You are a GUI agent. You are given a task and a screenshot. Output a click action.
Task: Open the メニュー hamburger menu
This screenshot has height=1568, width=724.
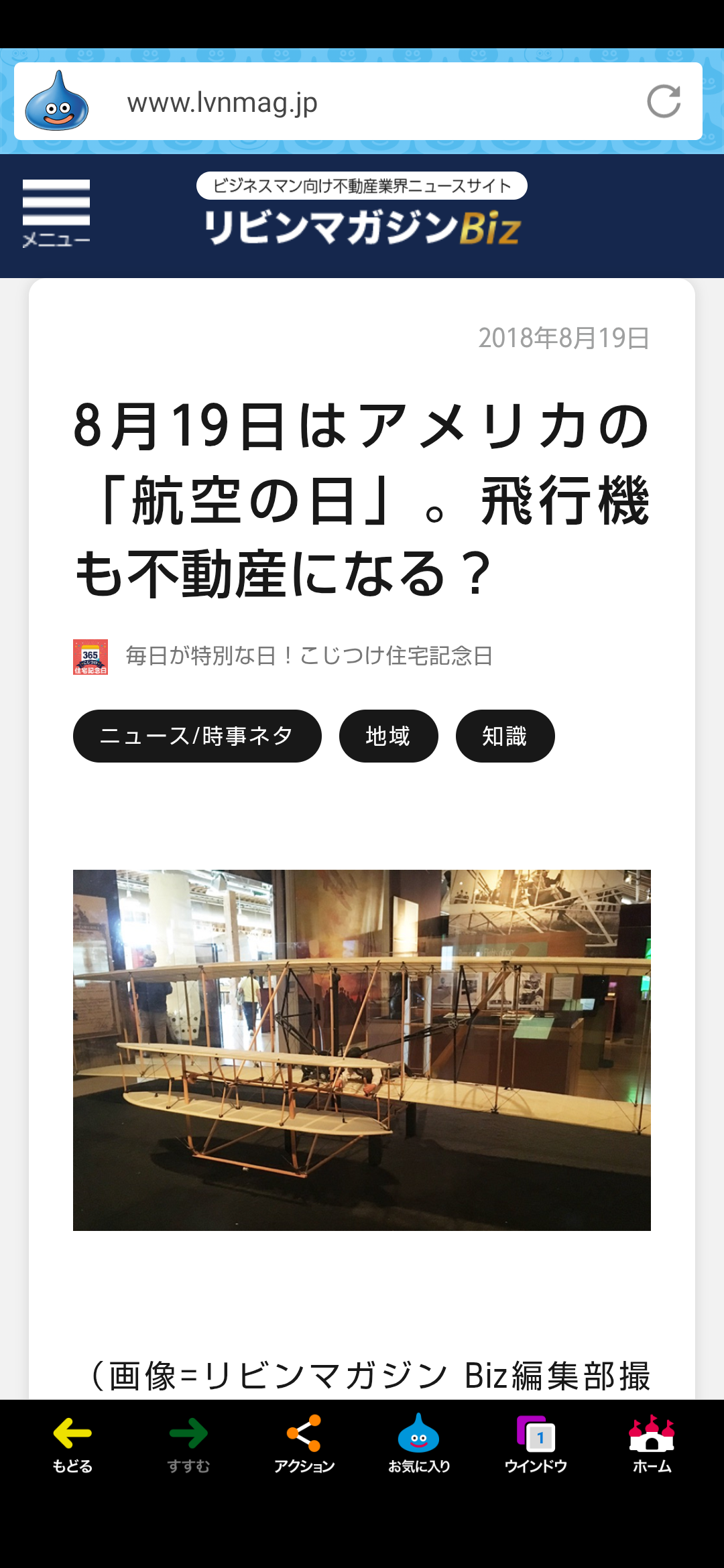point(56,214)
